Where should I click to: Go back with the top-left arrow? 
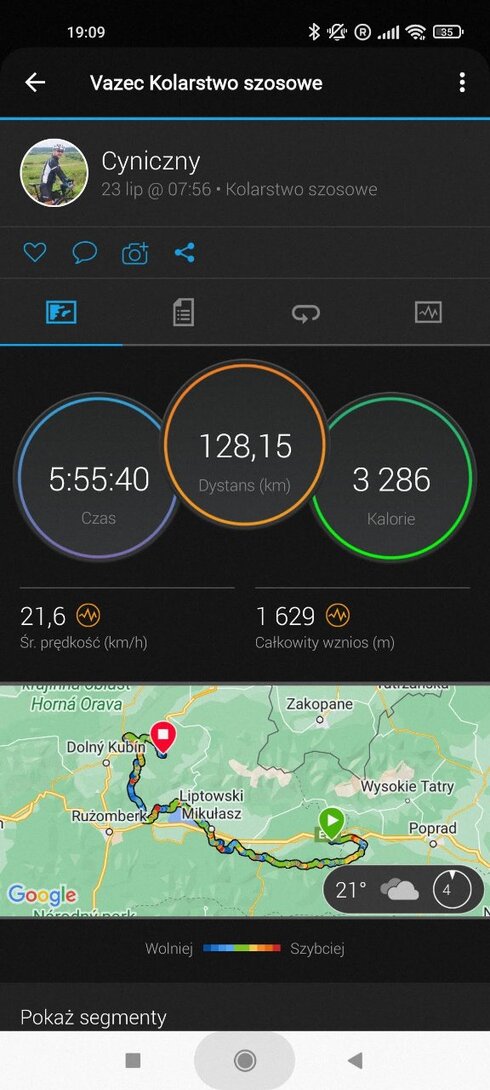click(35, 83)
